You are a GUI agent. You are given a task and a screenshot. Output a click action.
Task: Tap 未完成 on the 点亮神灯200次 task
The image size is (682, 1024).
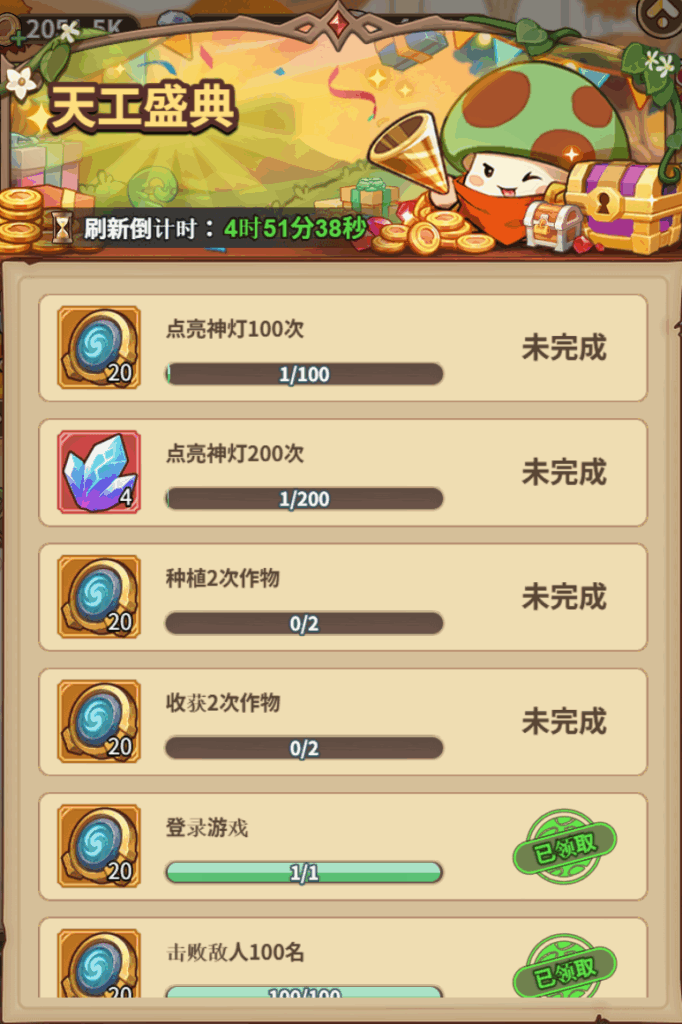click(563, 472)
